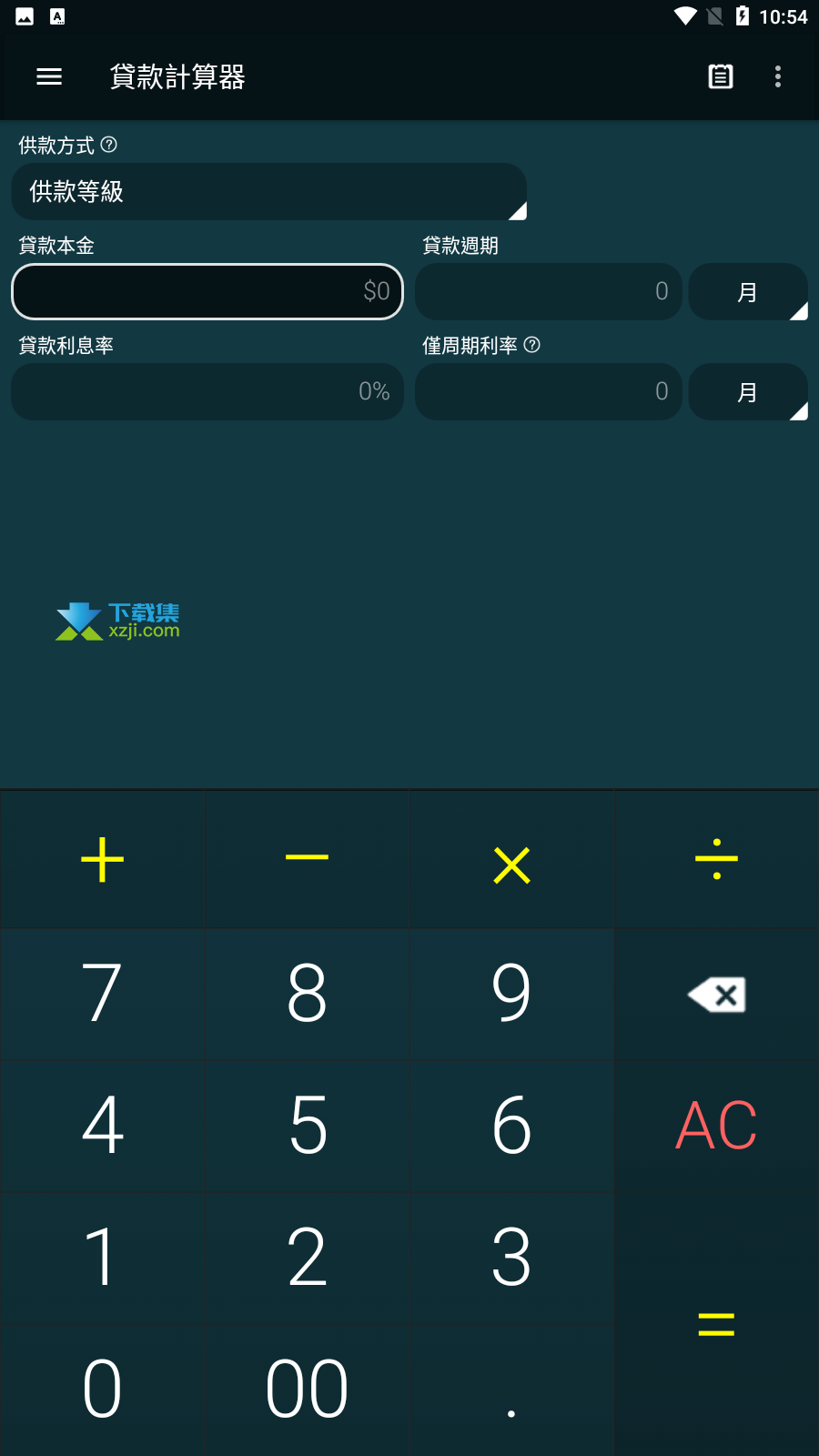
Task: Tap the divide operator key
Action: point(717,860)
